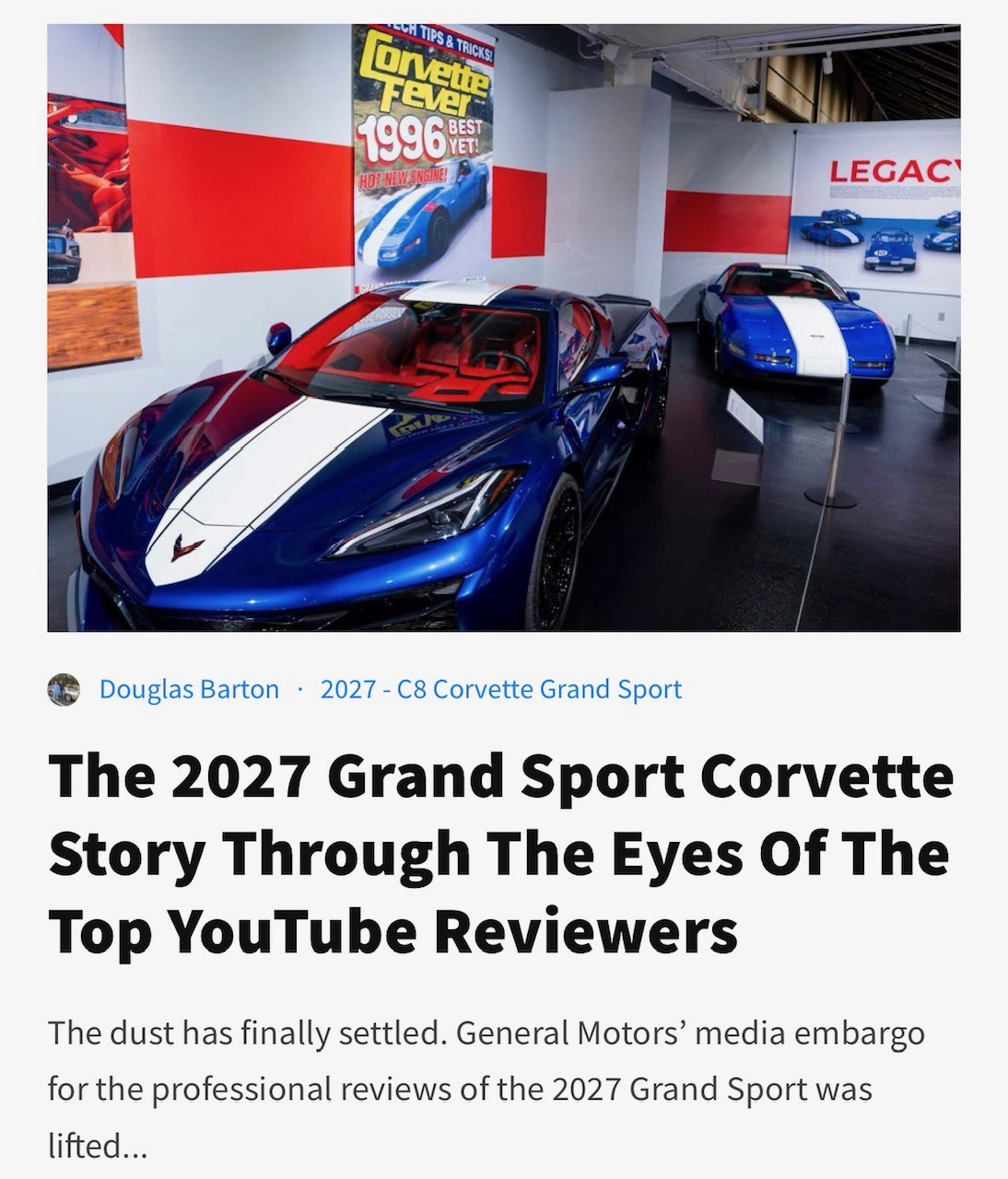This screenshot has width=1008, height=1179.
Task: Open author Douglas Barton's profile link
Action: click(x=189, y=689)
